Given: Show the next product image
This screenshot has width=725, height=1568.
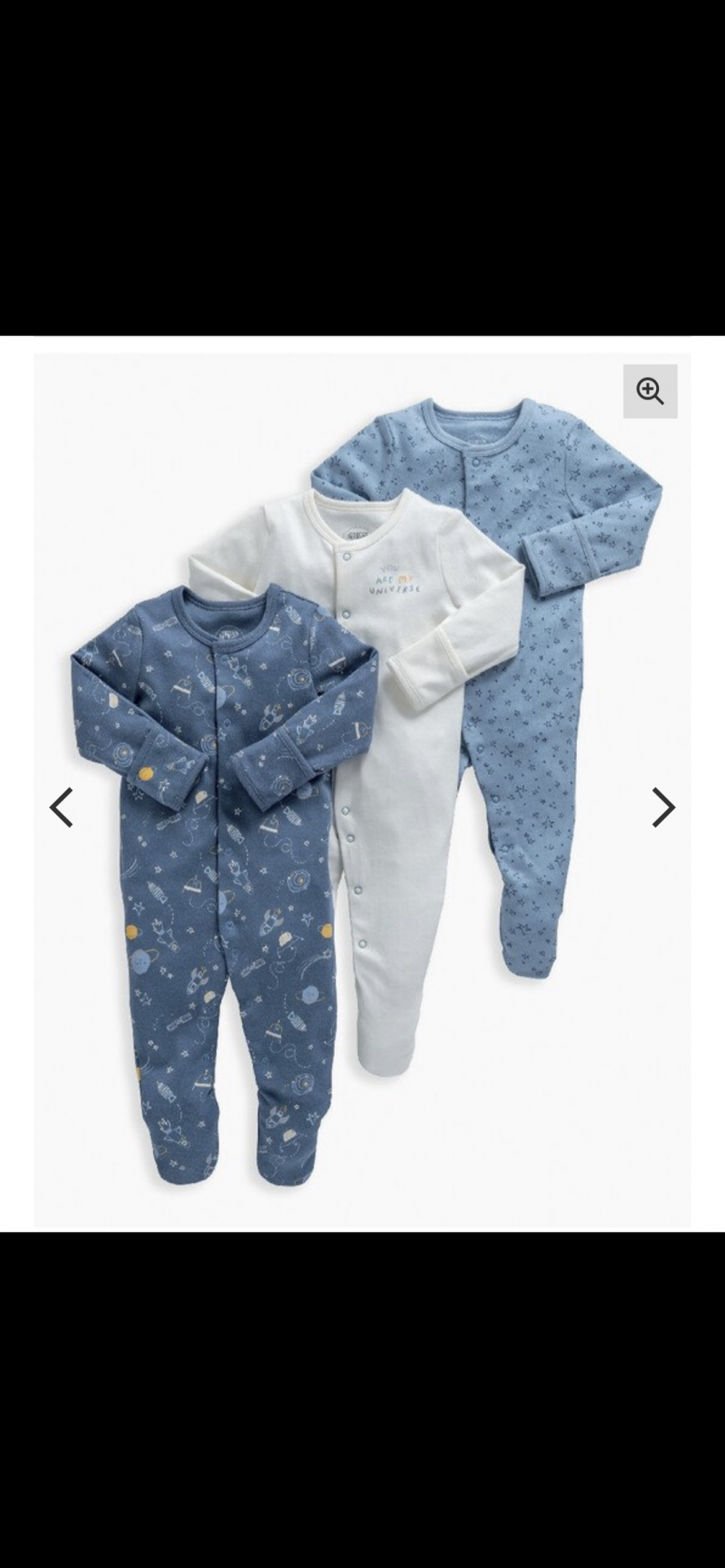Looking at the screenshot, I should tap(663, 807).
